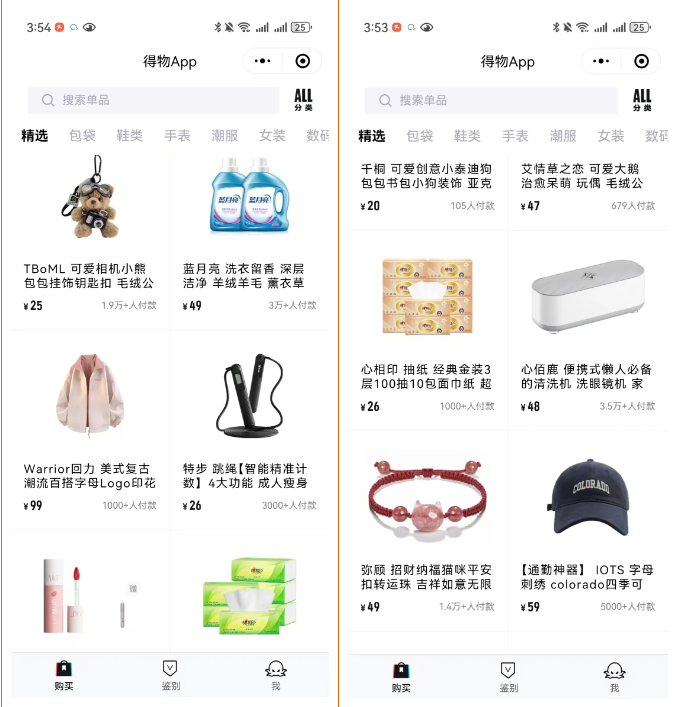Open the 心佰鹿 glasses cleaner product
Viewport: 674px width, 707px height.
coord(587,296)
